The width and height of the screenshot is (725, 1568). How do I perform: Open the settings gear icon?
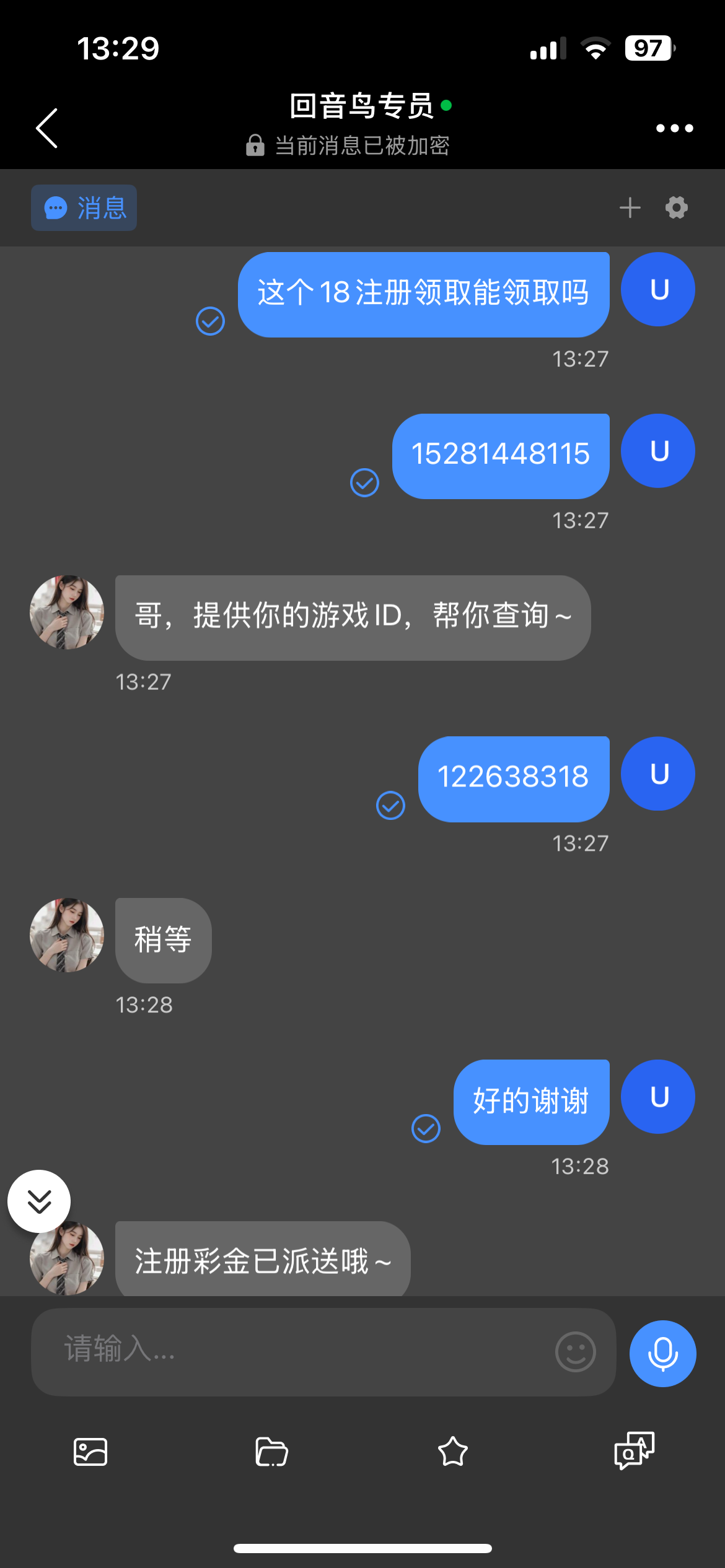tap(676, 207)
